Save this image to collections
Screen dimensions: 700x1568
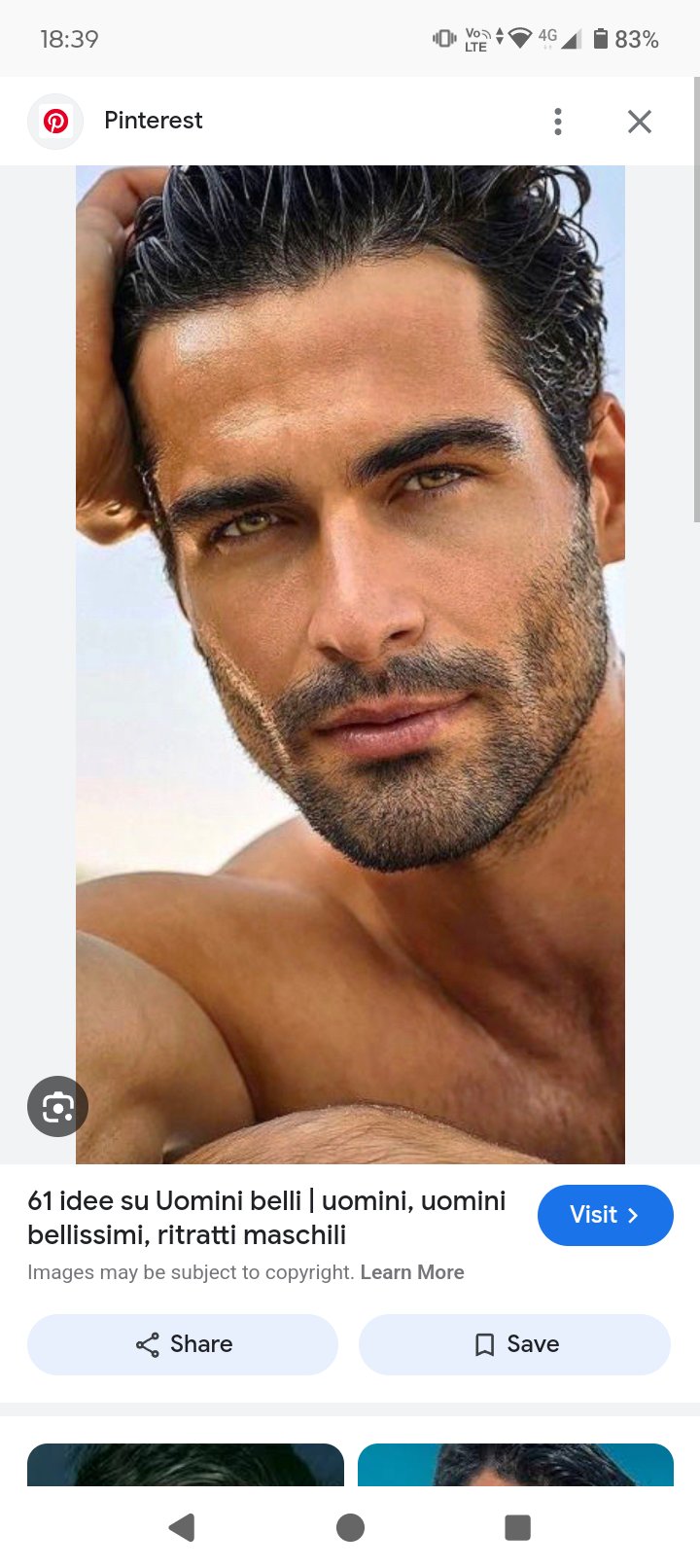(514, 1344)
